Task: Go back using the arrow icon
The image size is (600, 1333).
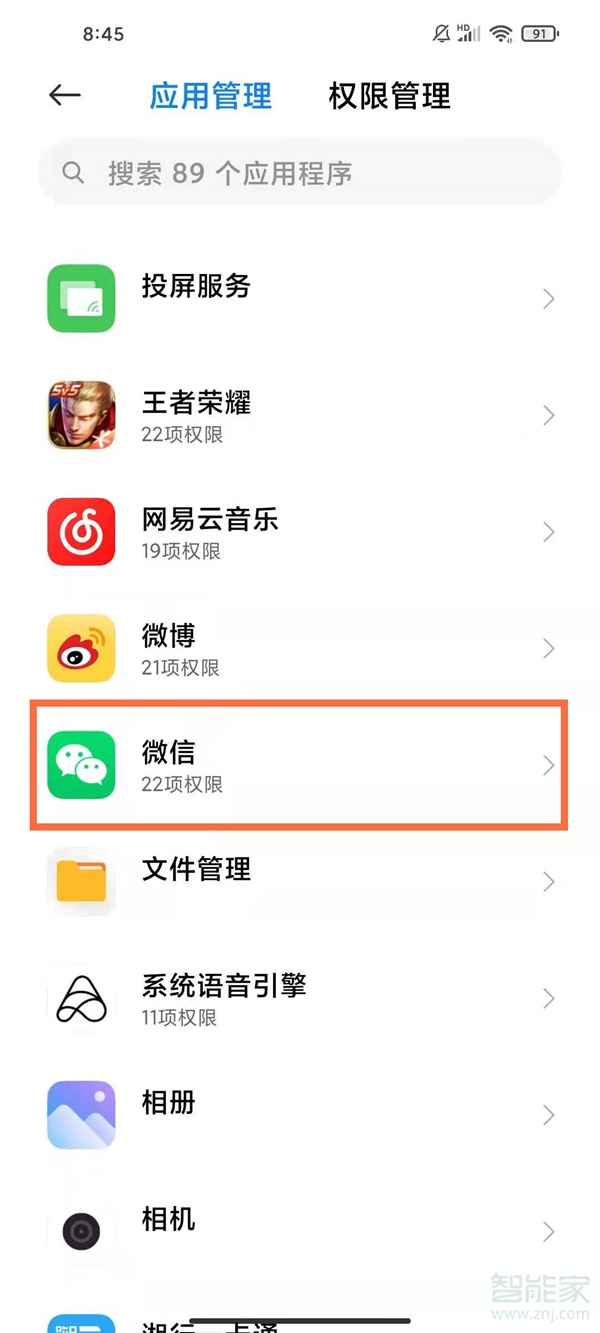Action: [x=64, y=95]
